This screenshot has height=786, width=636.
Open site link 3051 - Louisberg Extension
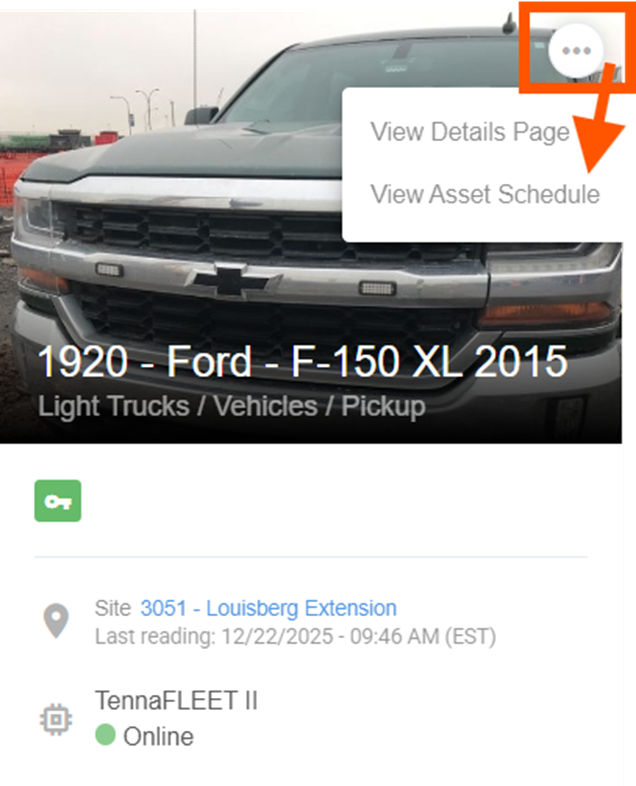coord(268,608)
